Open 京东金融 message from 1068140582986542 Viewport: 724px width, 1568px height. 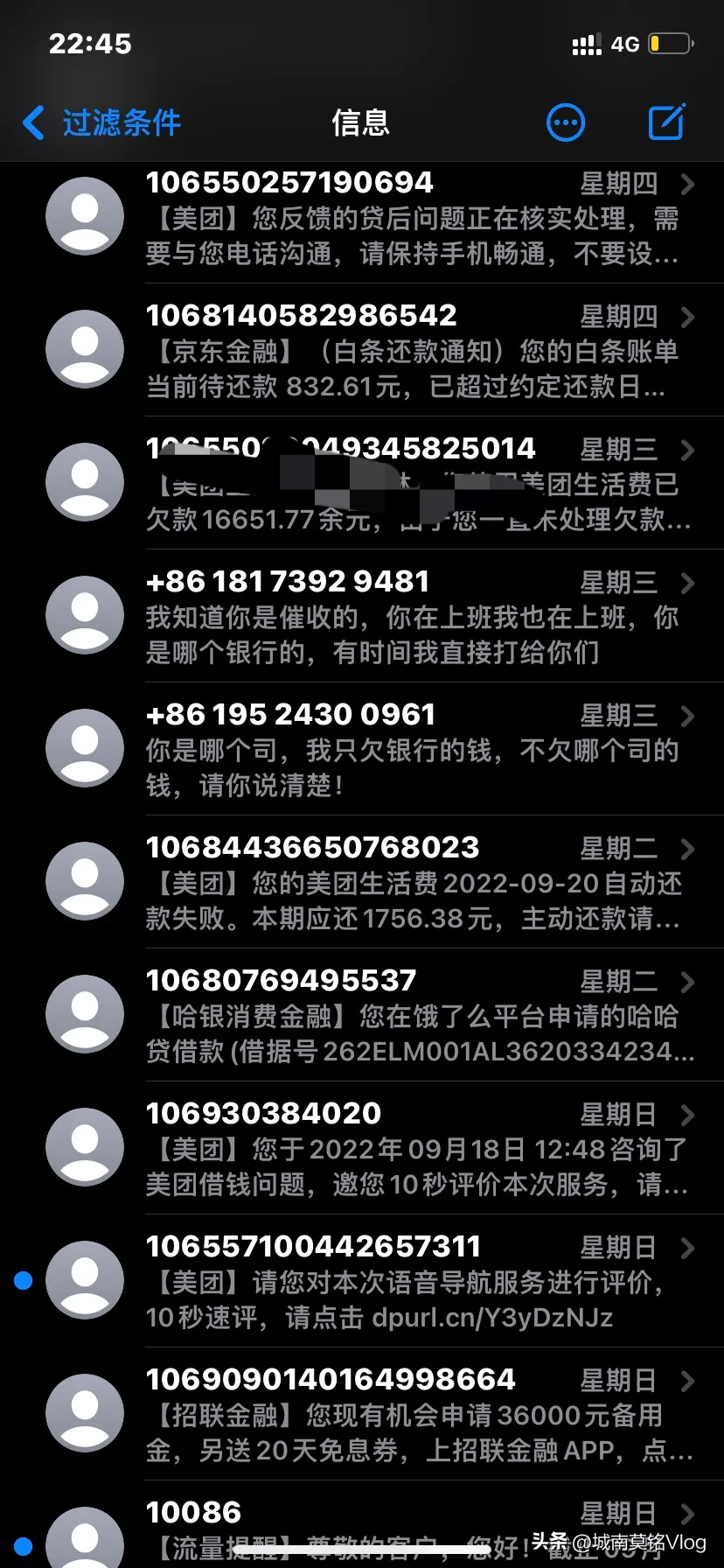pos(362,351)
